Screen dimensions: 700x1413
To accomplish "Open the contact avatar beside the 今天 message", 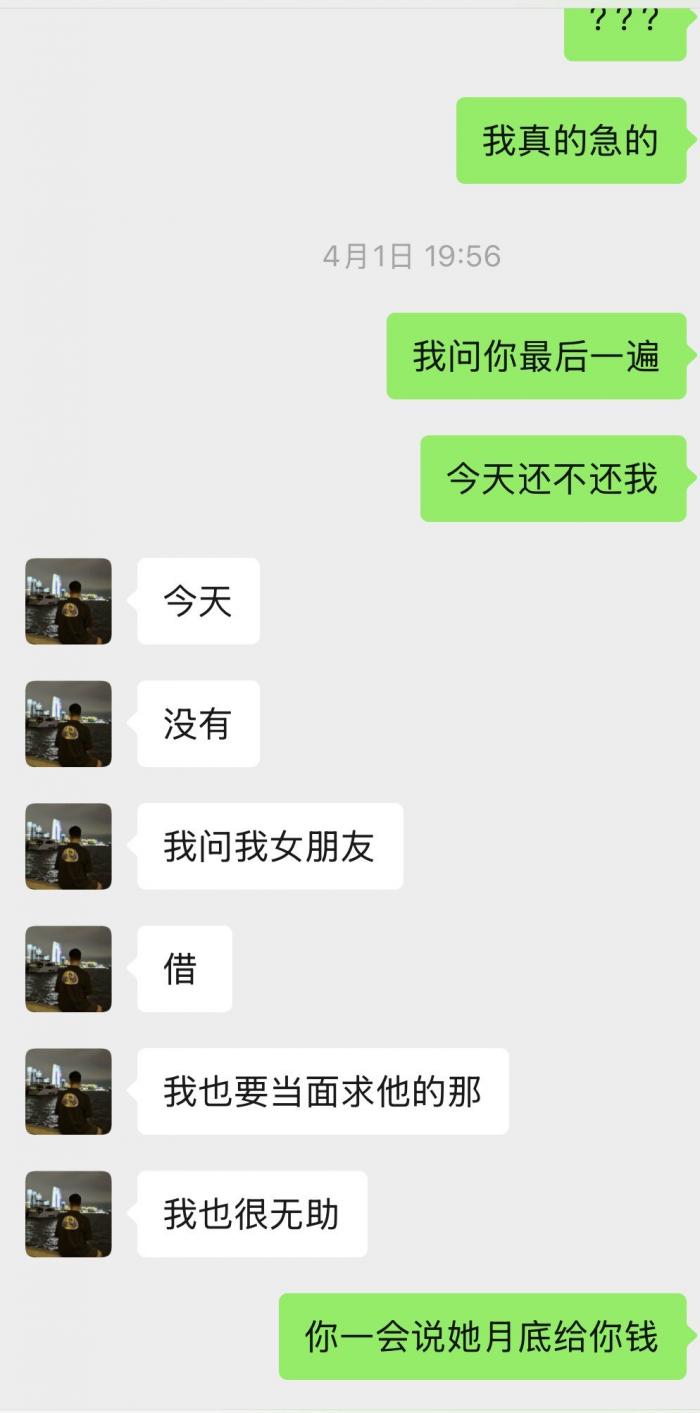I will tap(68, 601).
